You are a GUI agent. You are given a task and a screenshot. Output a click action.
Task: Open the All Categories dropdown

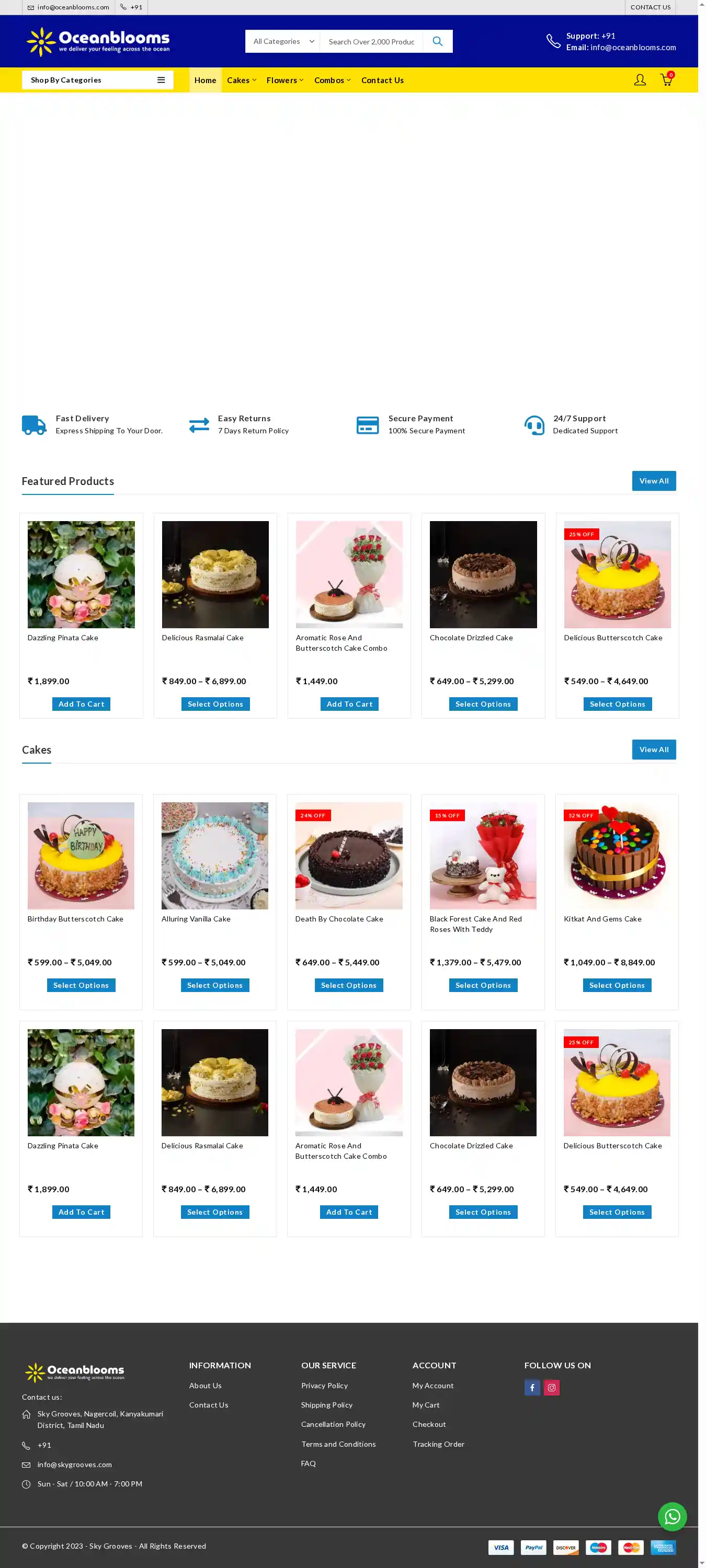click(x=282, y=41)
